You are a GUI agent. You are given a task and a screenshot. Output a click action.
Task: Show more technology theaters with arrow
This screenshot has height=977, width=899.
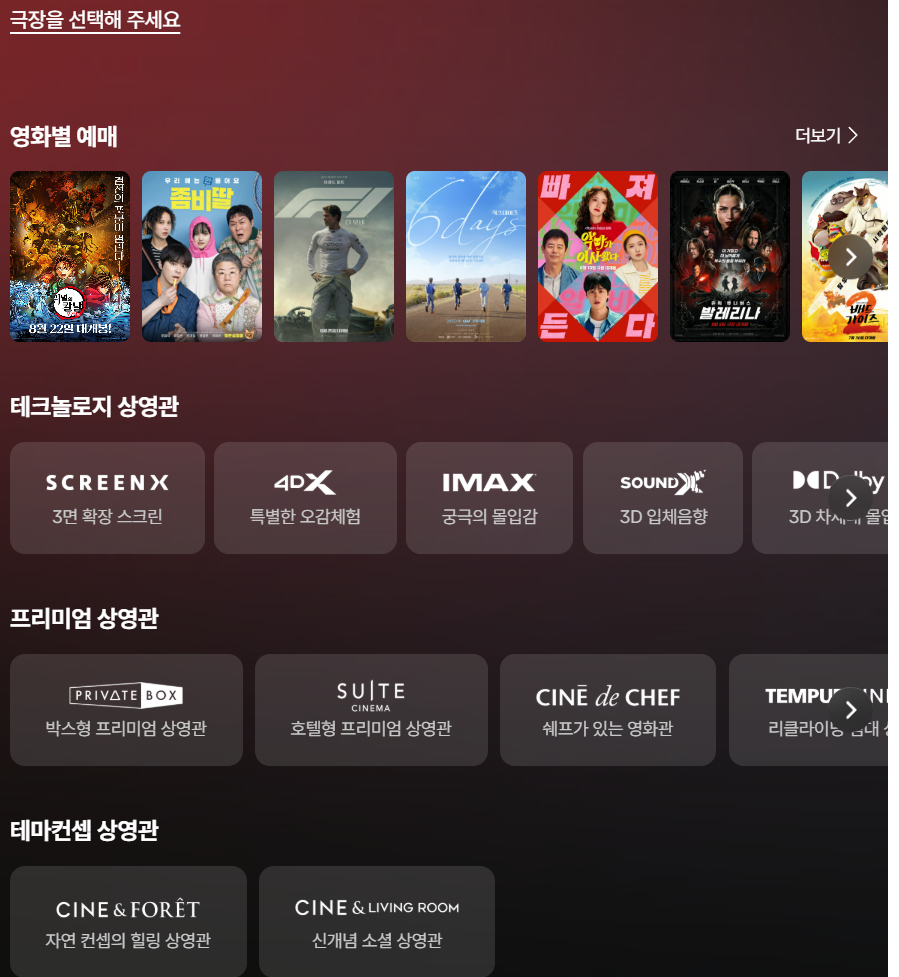851,498
